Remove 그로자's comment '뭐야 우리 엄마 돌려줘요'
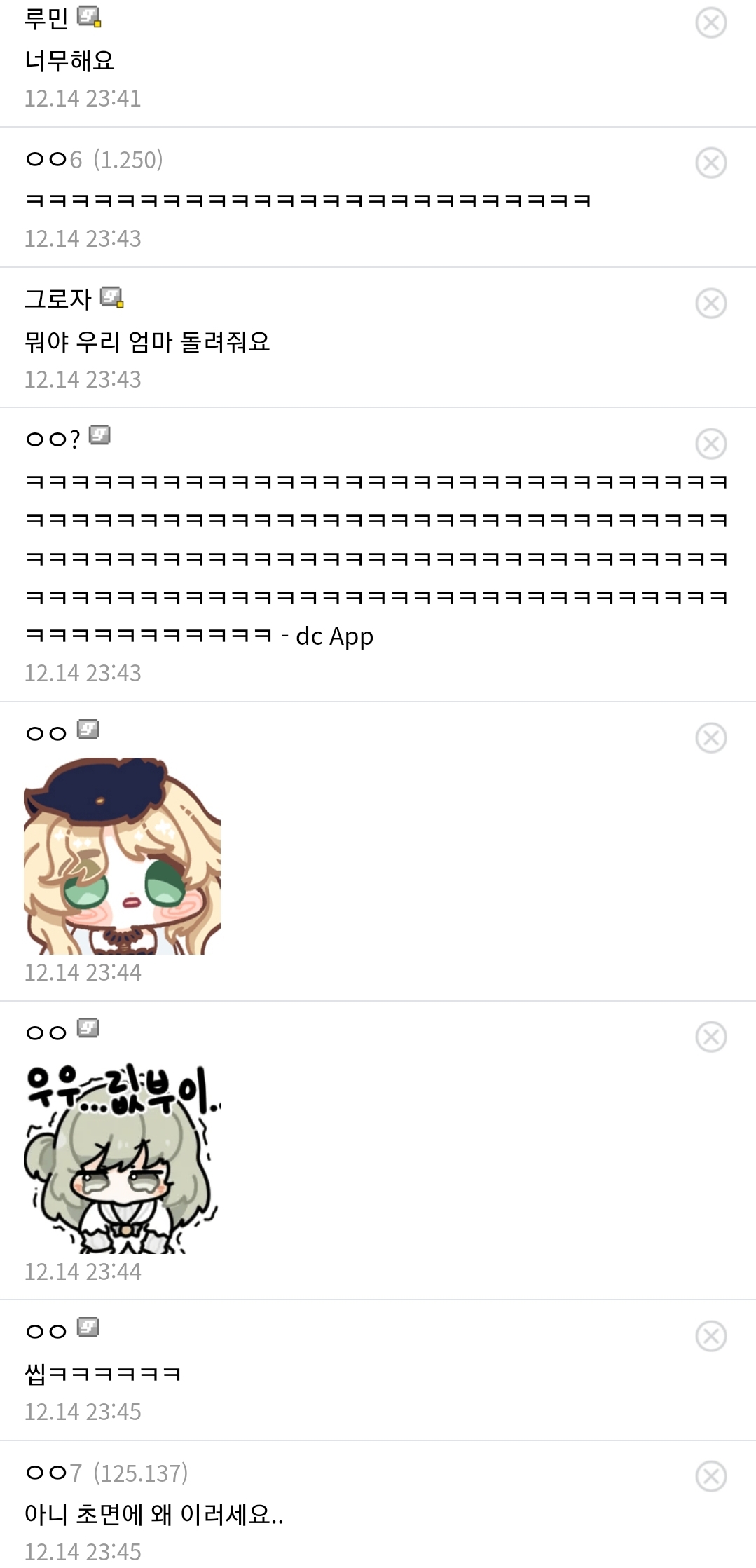Viewport: 756px width, 1568px height. (710, 304)
